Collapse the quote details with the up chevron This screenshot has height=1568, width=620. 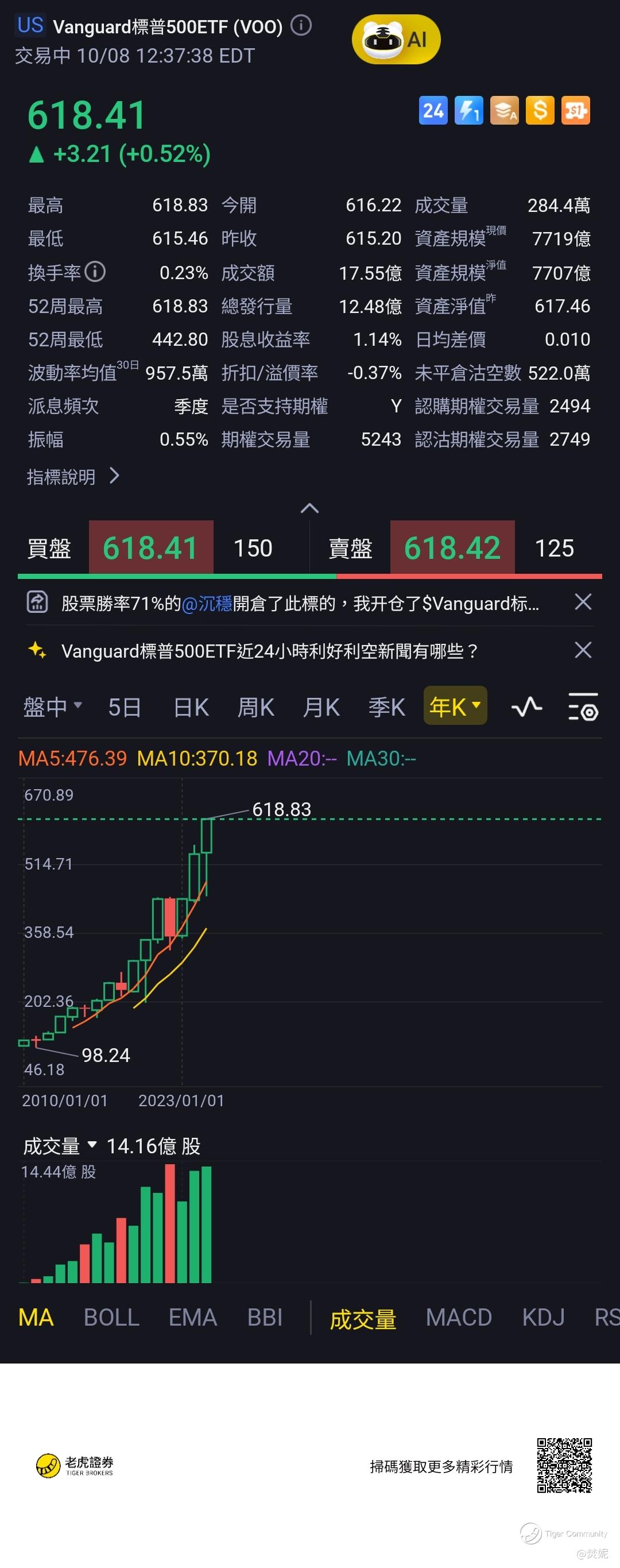[309, 508]
